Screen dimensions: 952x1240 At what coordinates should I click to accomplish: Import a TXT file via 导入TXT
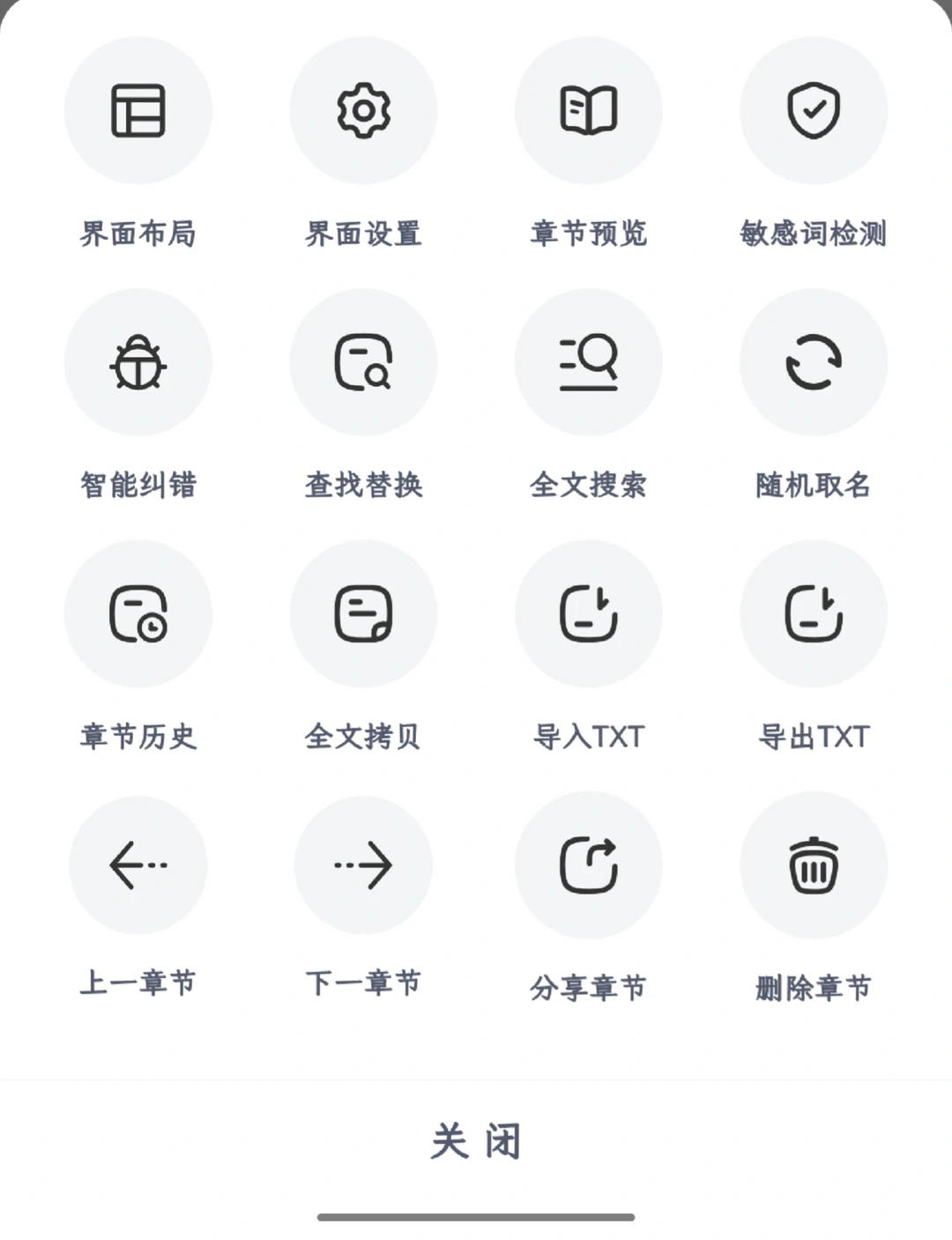[x=589, y=614]
